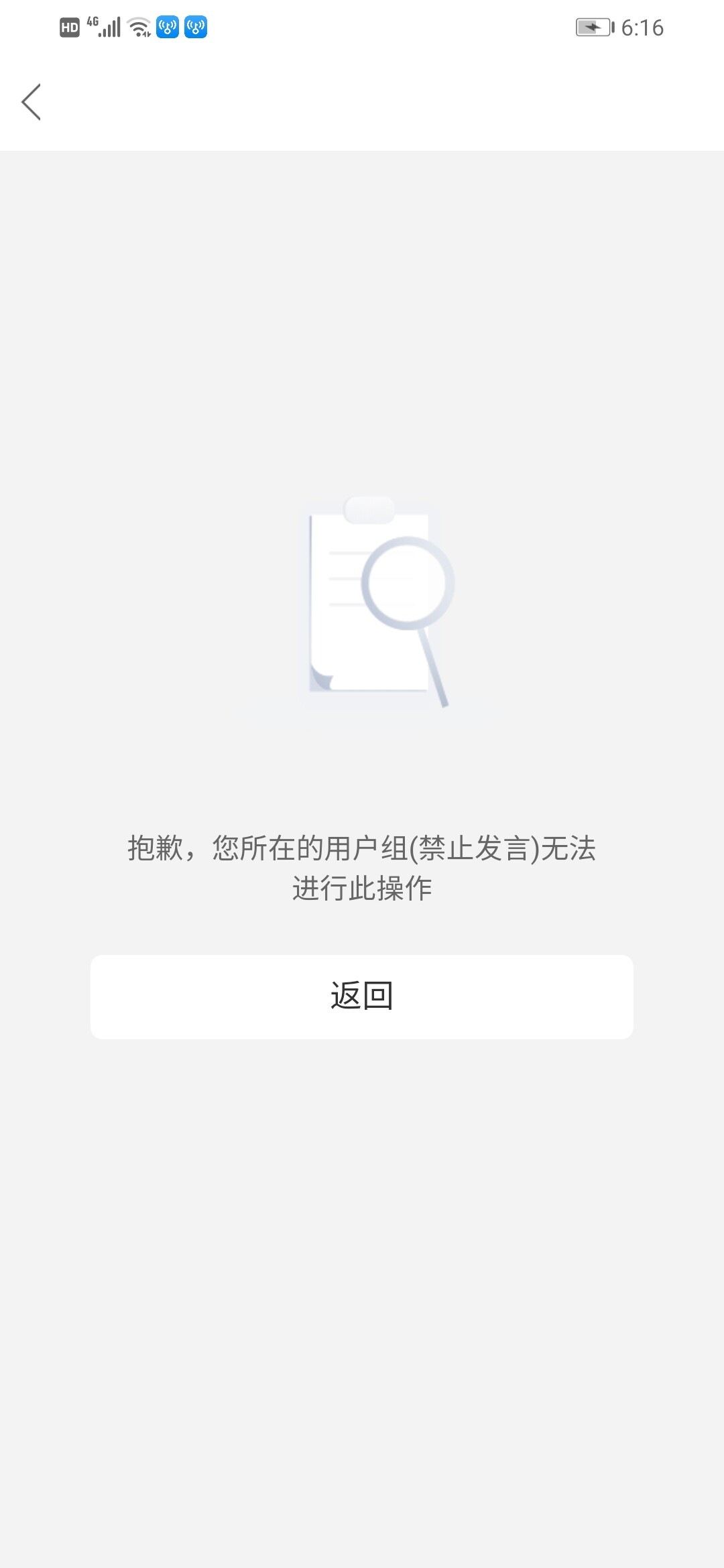Image resolution: width=724 pixels, height=1568 pixels.
Task: Tap the back arrow at top left
Action: (32, 102)
